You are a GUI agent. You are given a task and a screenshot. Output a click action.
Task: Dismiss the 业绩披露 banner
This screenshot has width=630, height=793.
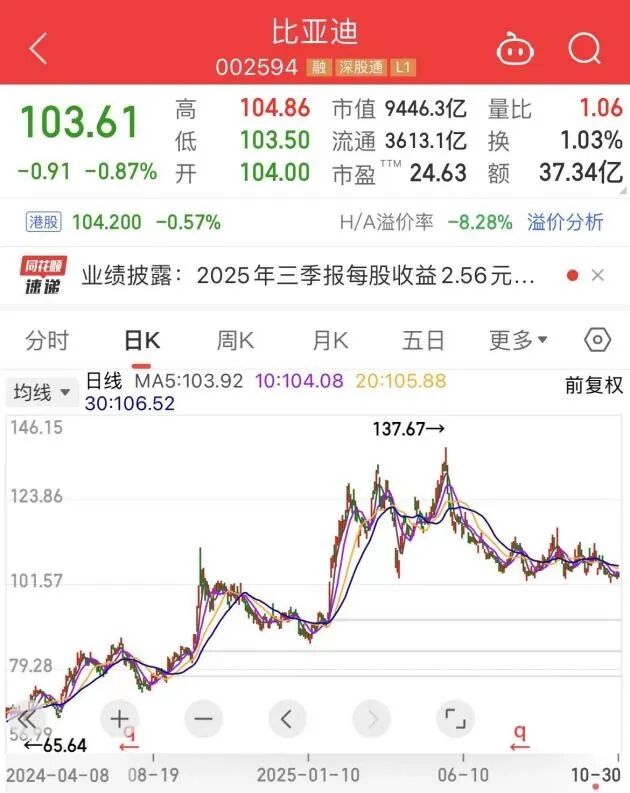pyautogui.click(x=598, y=276)
